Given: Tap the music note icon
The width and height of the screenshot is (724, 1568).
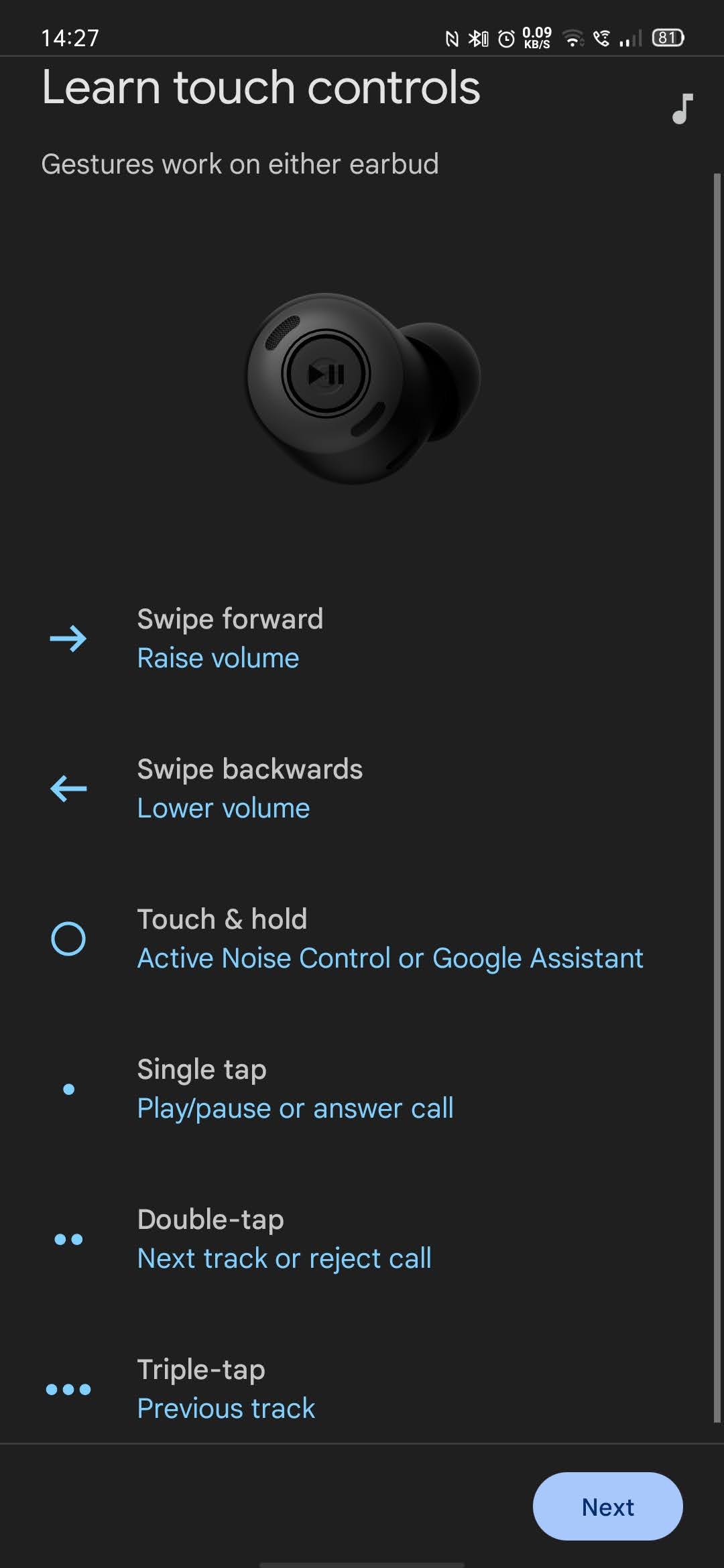Looking at the screenshot, I should tap(682, 109).
